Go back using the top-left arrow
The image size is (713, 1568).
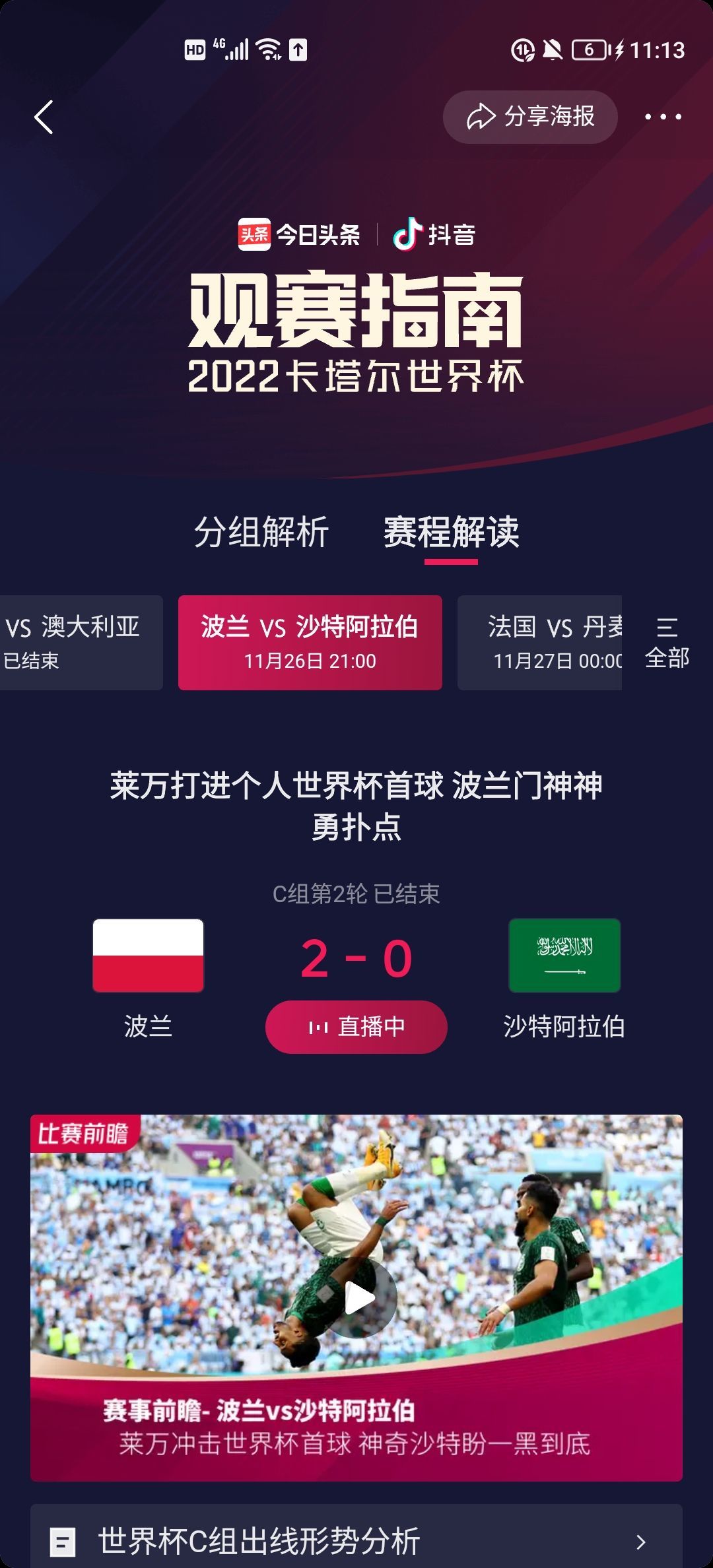(44, 117)
